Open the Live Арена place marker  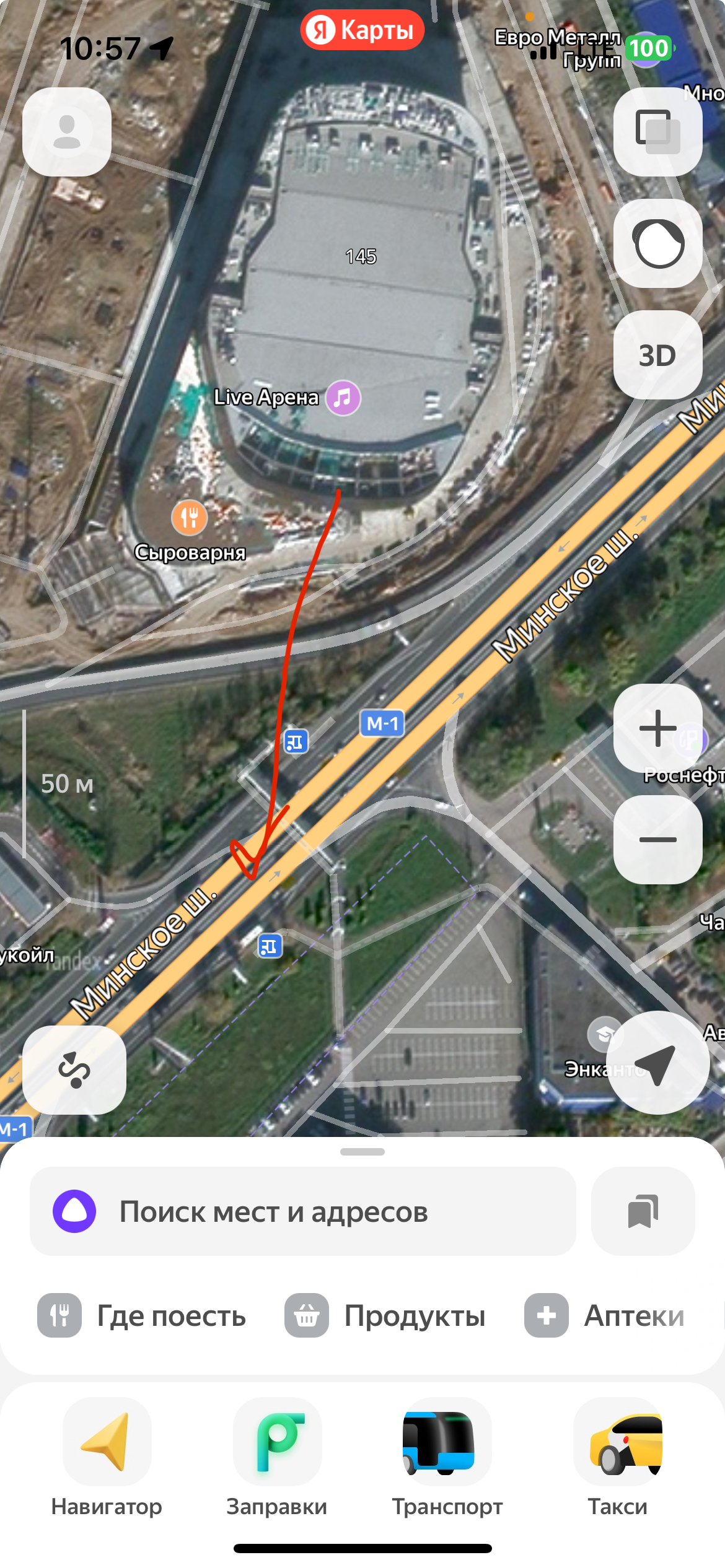pyautogui.click(x=343, y=398)
